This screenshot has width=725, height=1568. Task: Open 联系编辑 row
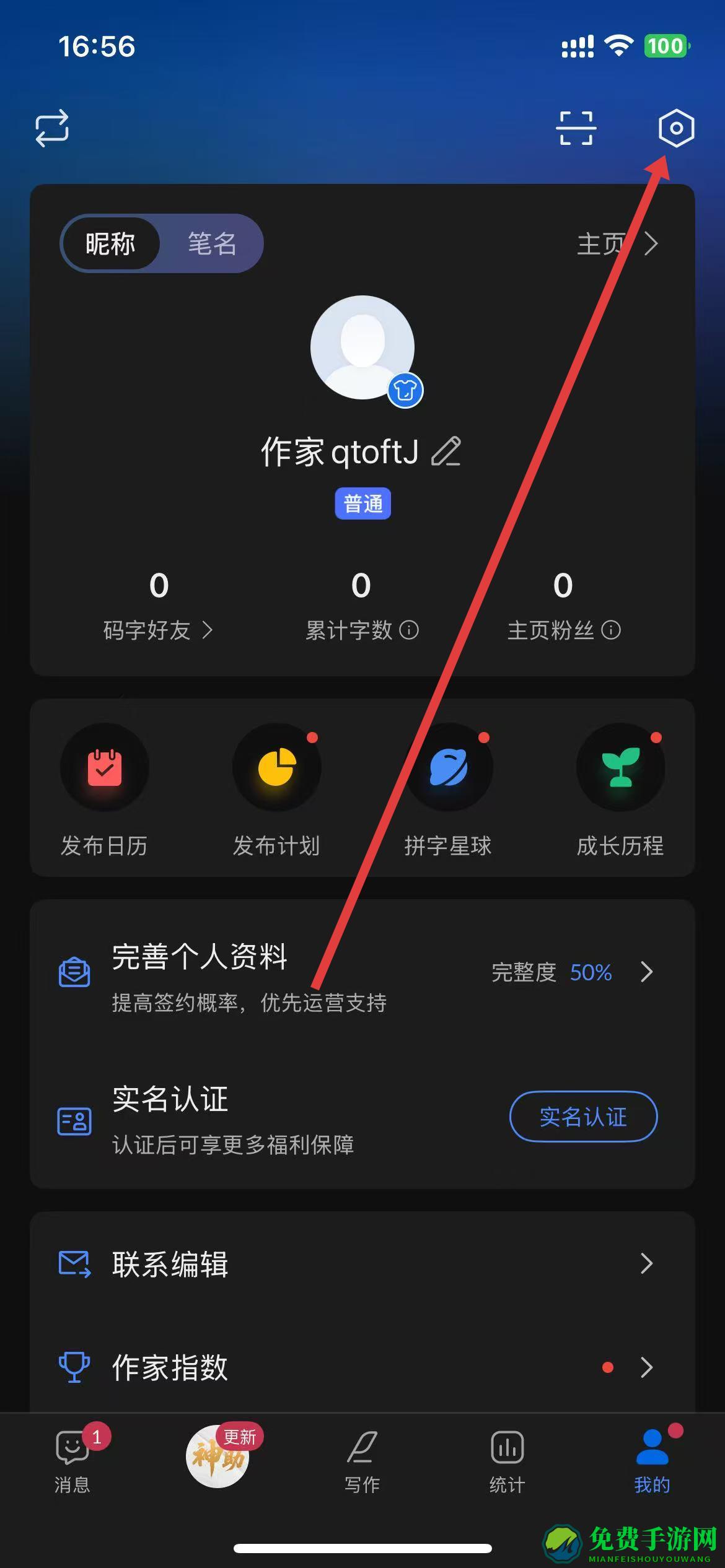pyautogui.click(x=362, y=1264)
